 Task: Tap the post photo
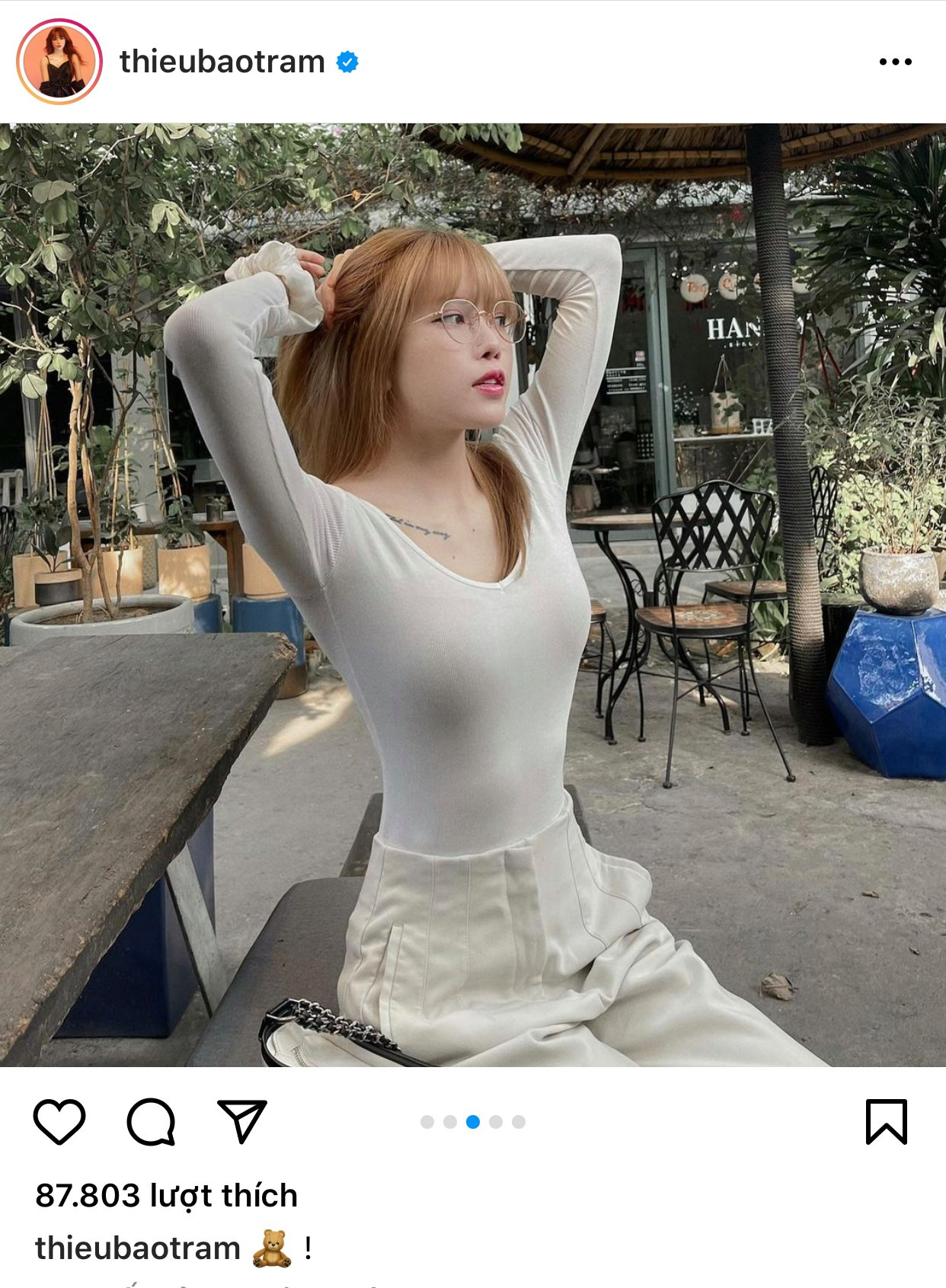coord(473,594)
